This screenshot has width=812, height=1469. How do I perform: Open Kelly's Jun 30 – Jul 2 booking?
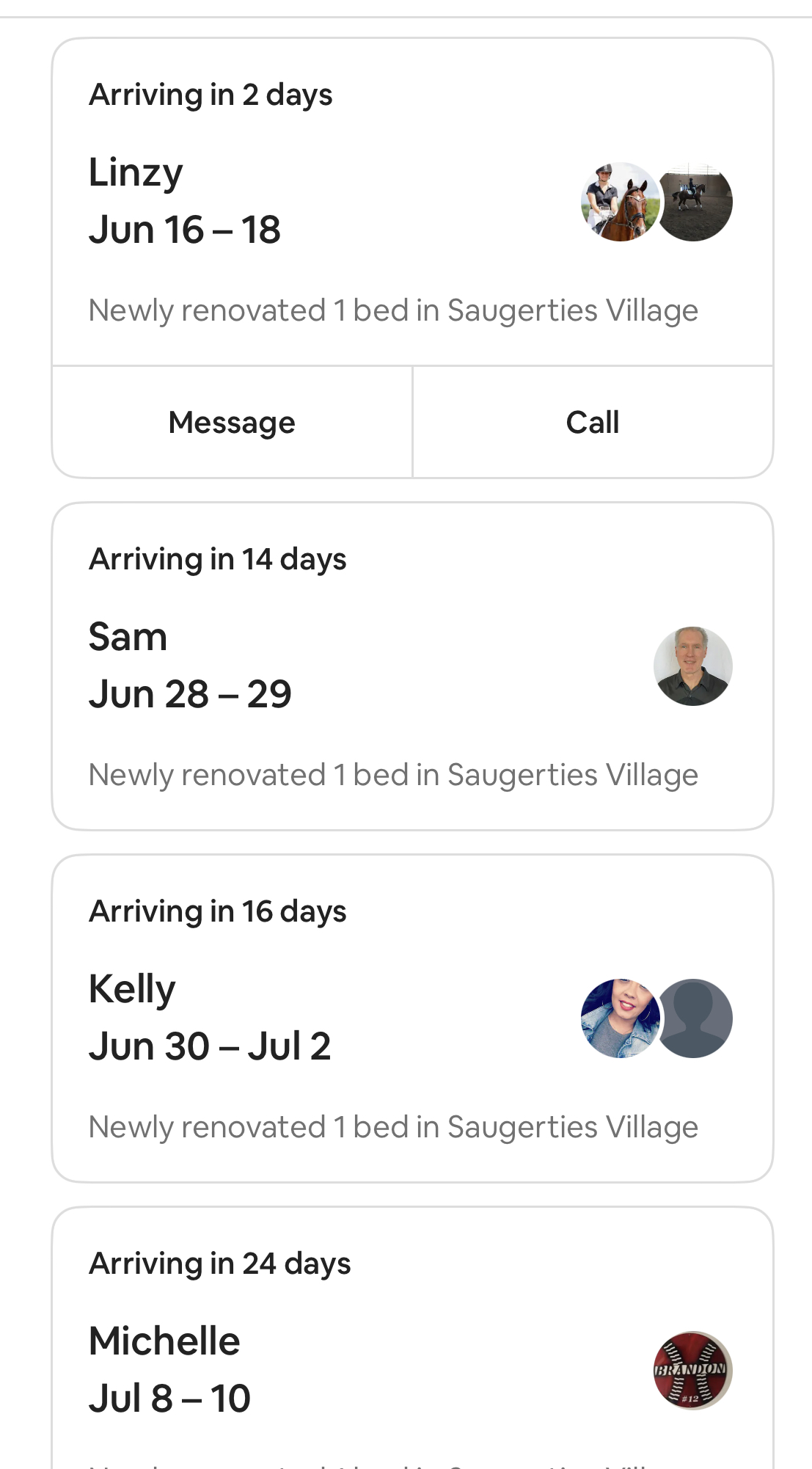click(330, 1018)
